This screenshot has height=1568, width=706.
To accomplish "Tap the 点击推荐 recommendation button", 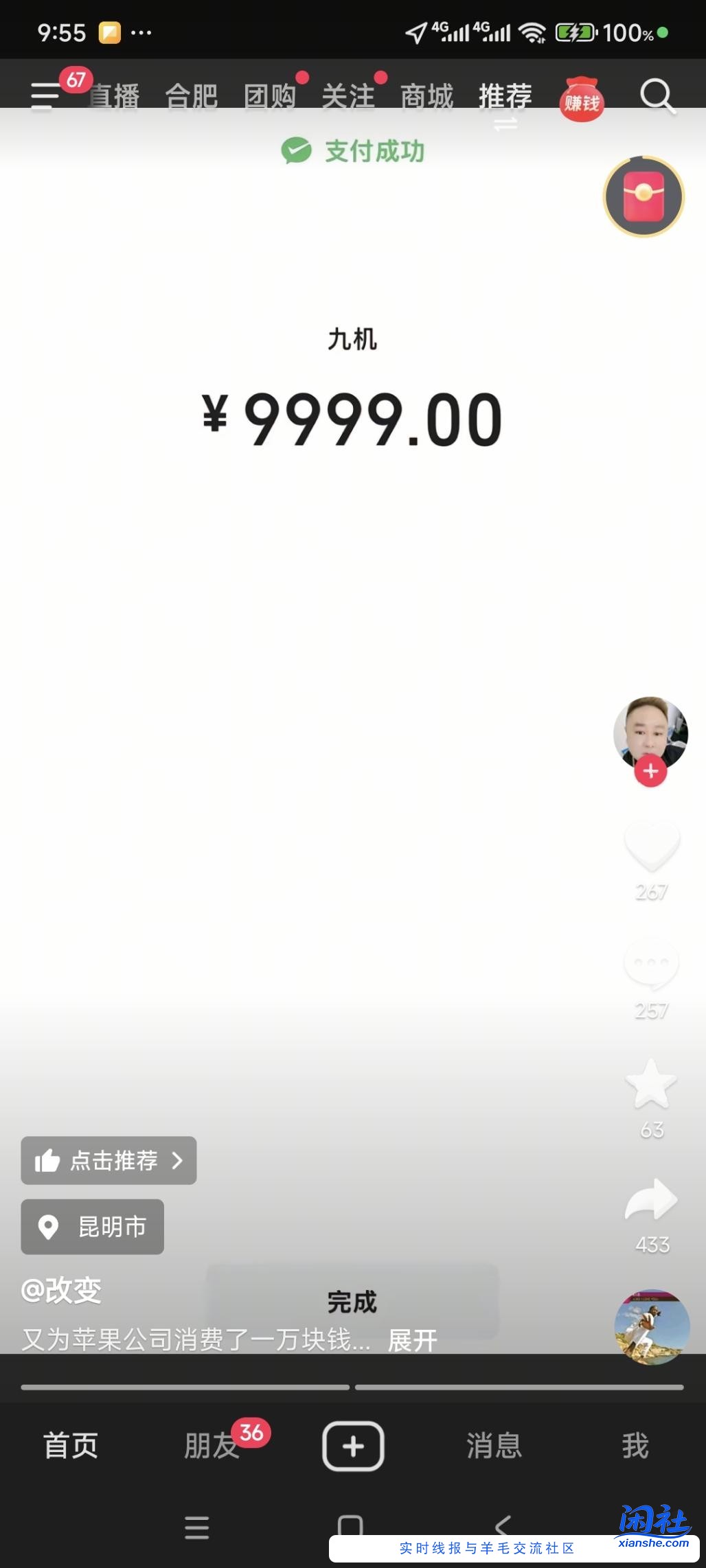I will [108, 1160].
